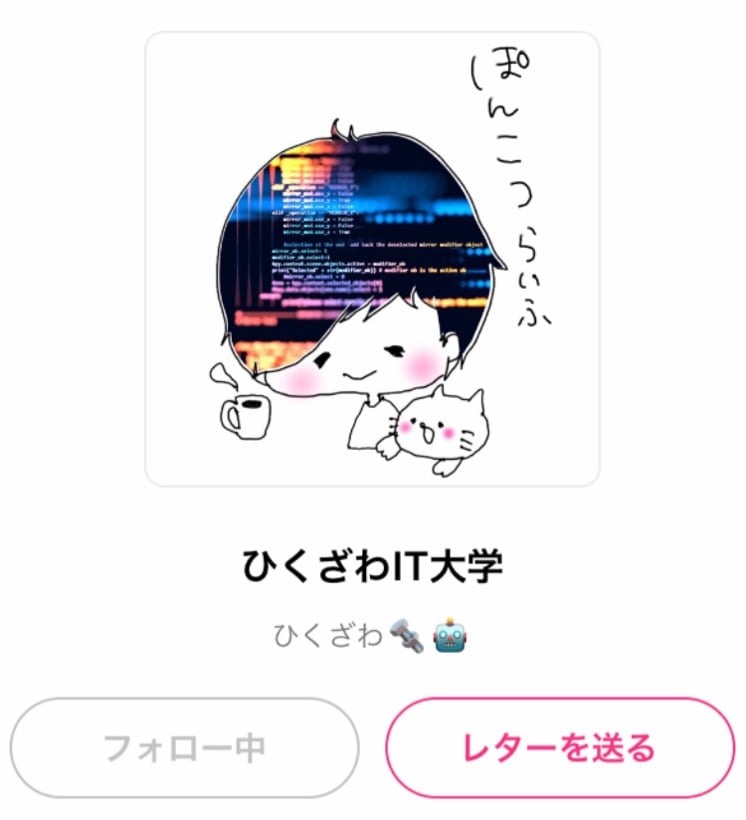Tap the フォロー中 button to unfollow
This screenshot has height=820, width=746.
(184, 747)
